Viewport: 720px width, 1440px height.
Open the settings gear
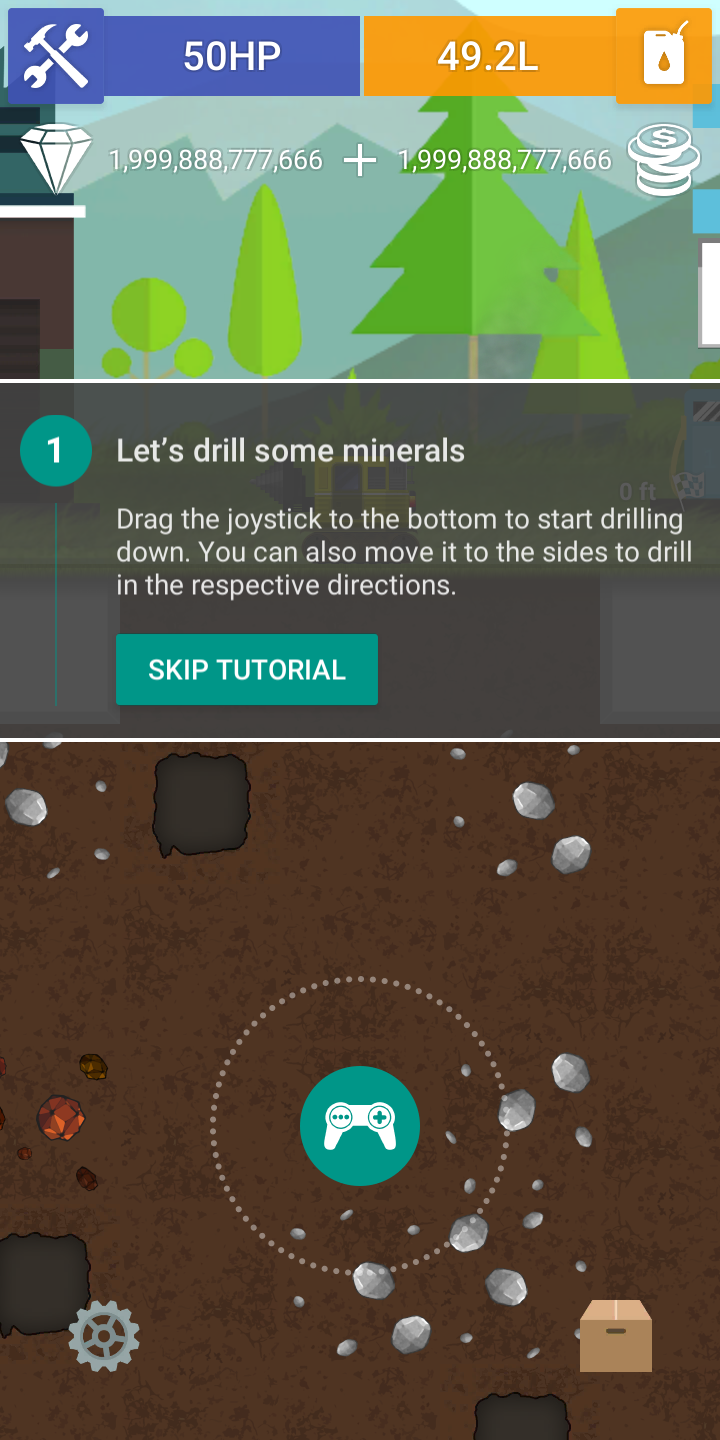[104, 1335]
